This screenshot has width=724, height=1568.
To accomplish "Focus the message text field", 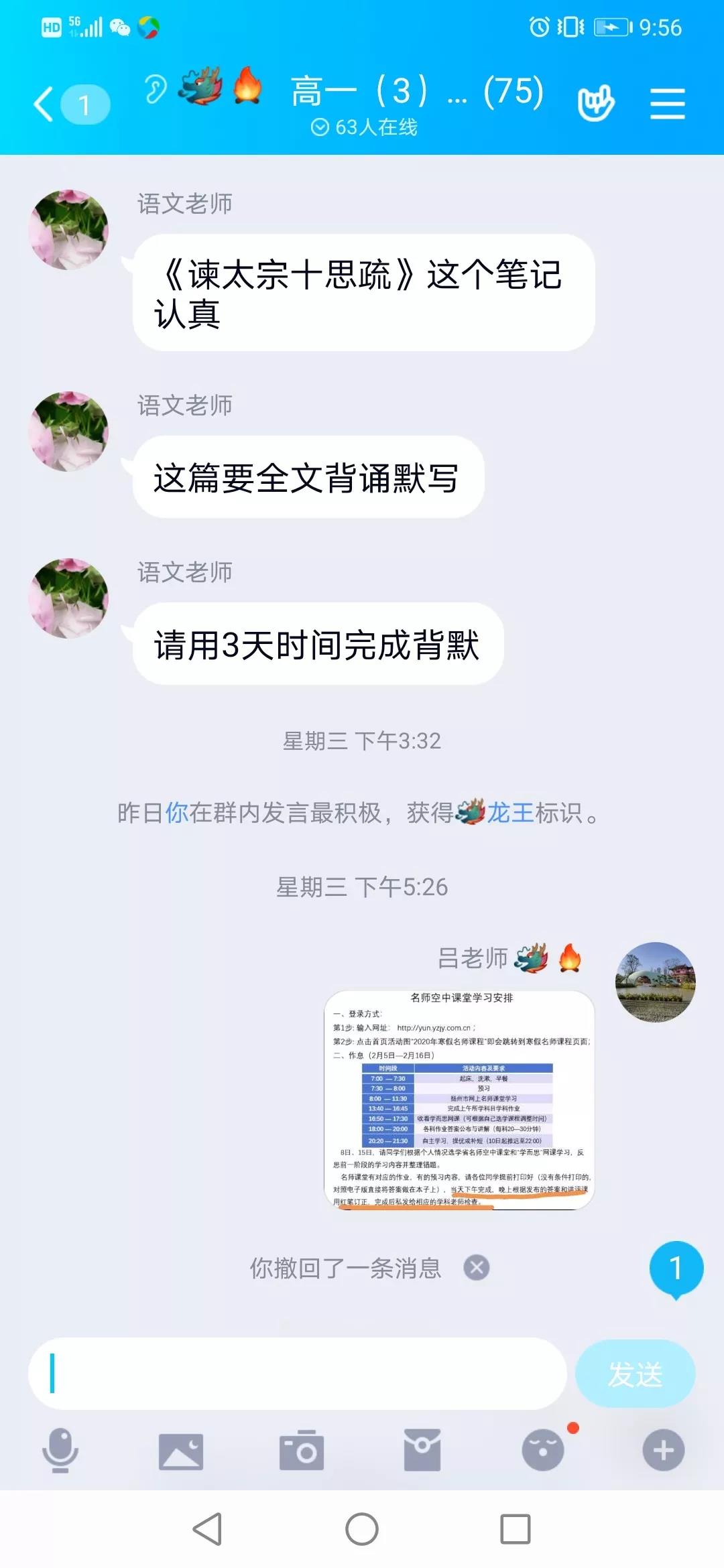I will coord(298,1373).
